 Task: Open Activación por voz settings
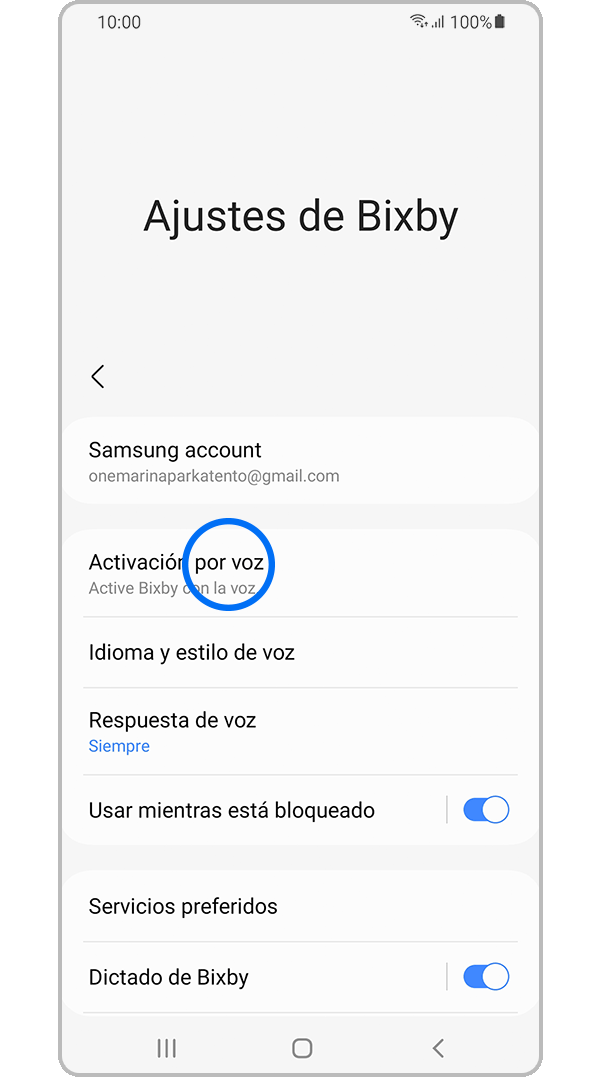tap(300, 574)
